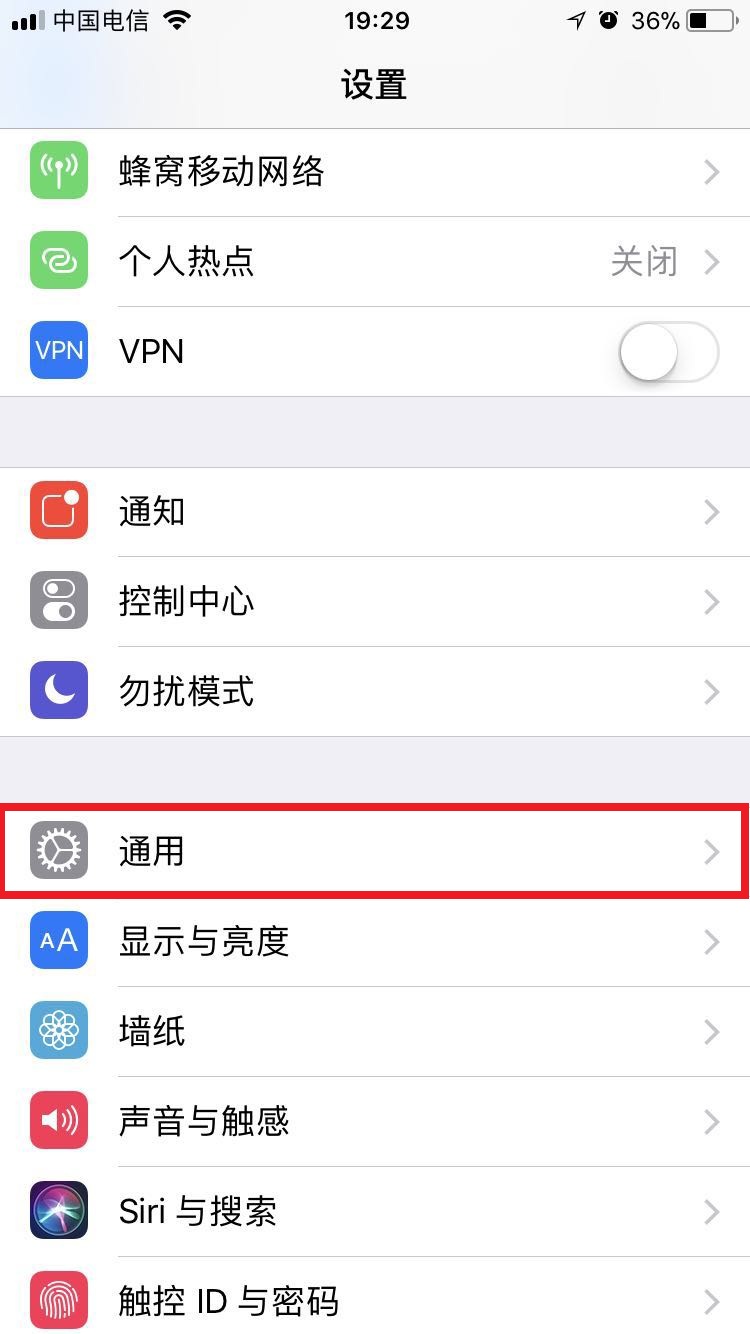Open 个人热点 settings
This screenshot has height=1334, width=750.
coord(375,262)
